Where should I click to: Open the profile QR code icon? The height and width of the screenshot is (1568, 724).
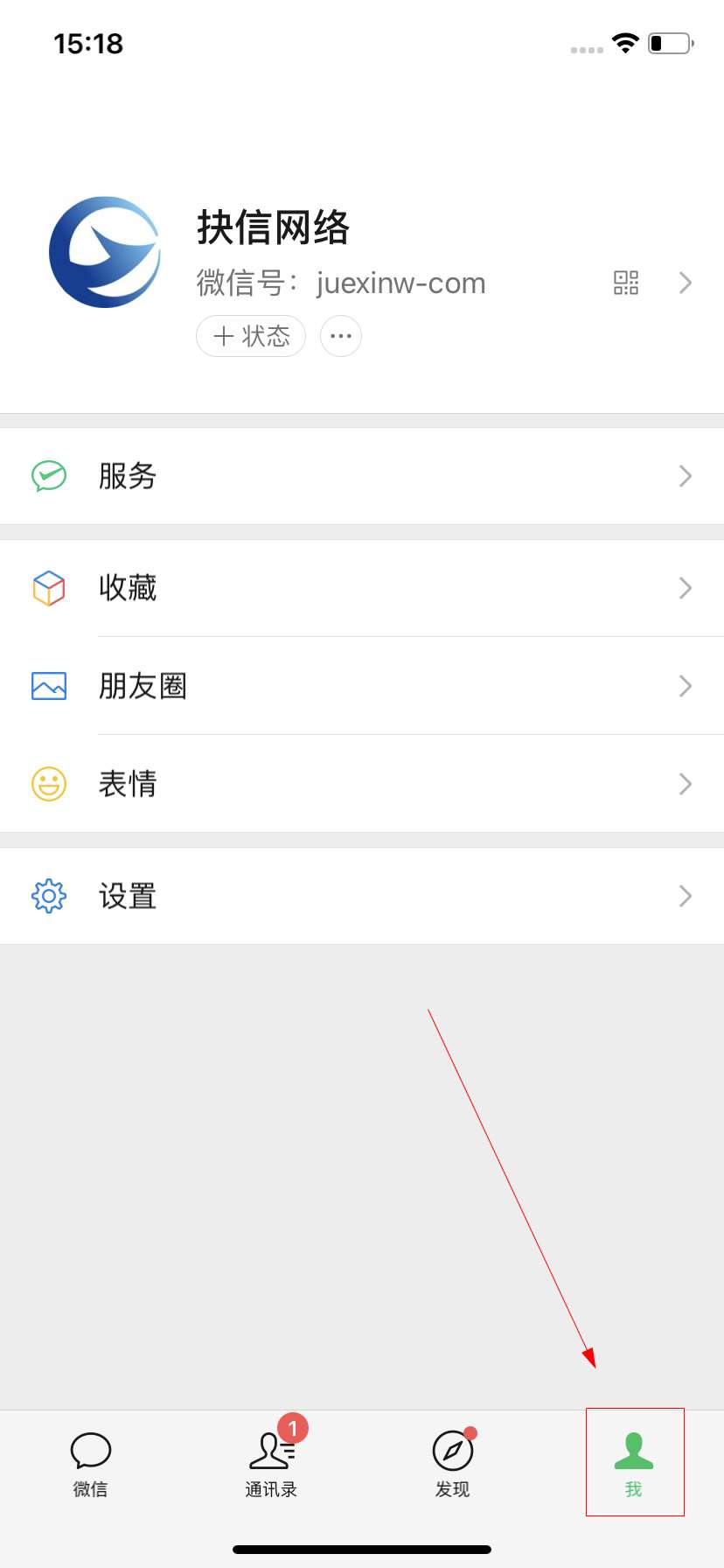(x=626, y=283)
